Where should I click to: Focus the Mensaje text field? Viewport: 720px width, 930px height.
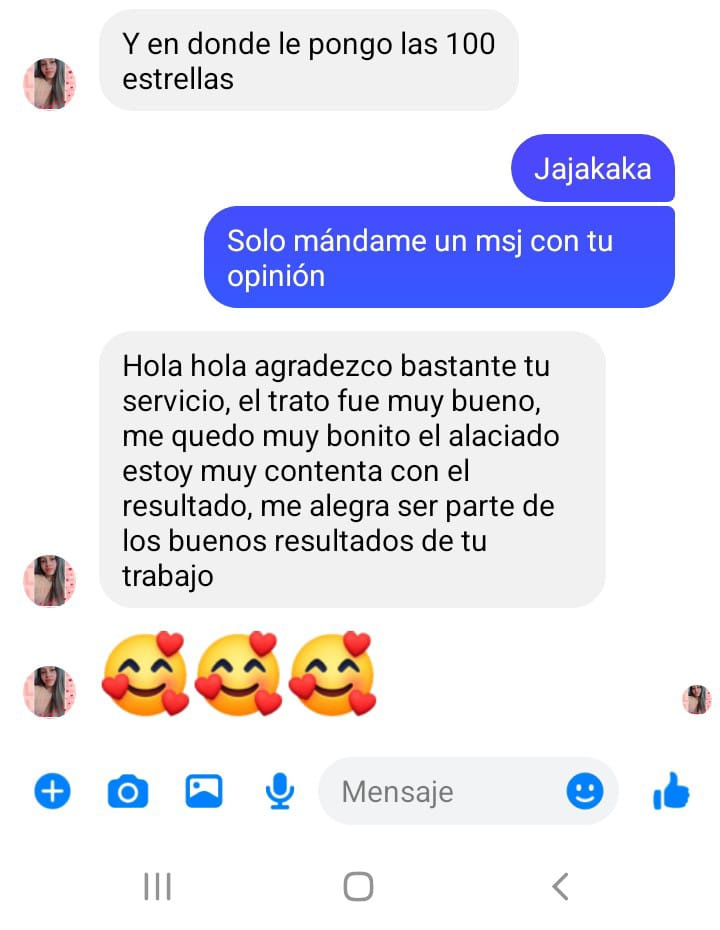(x=440, y=792)
